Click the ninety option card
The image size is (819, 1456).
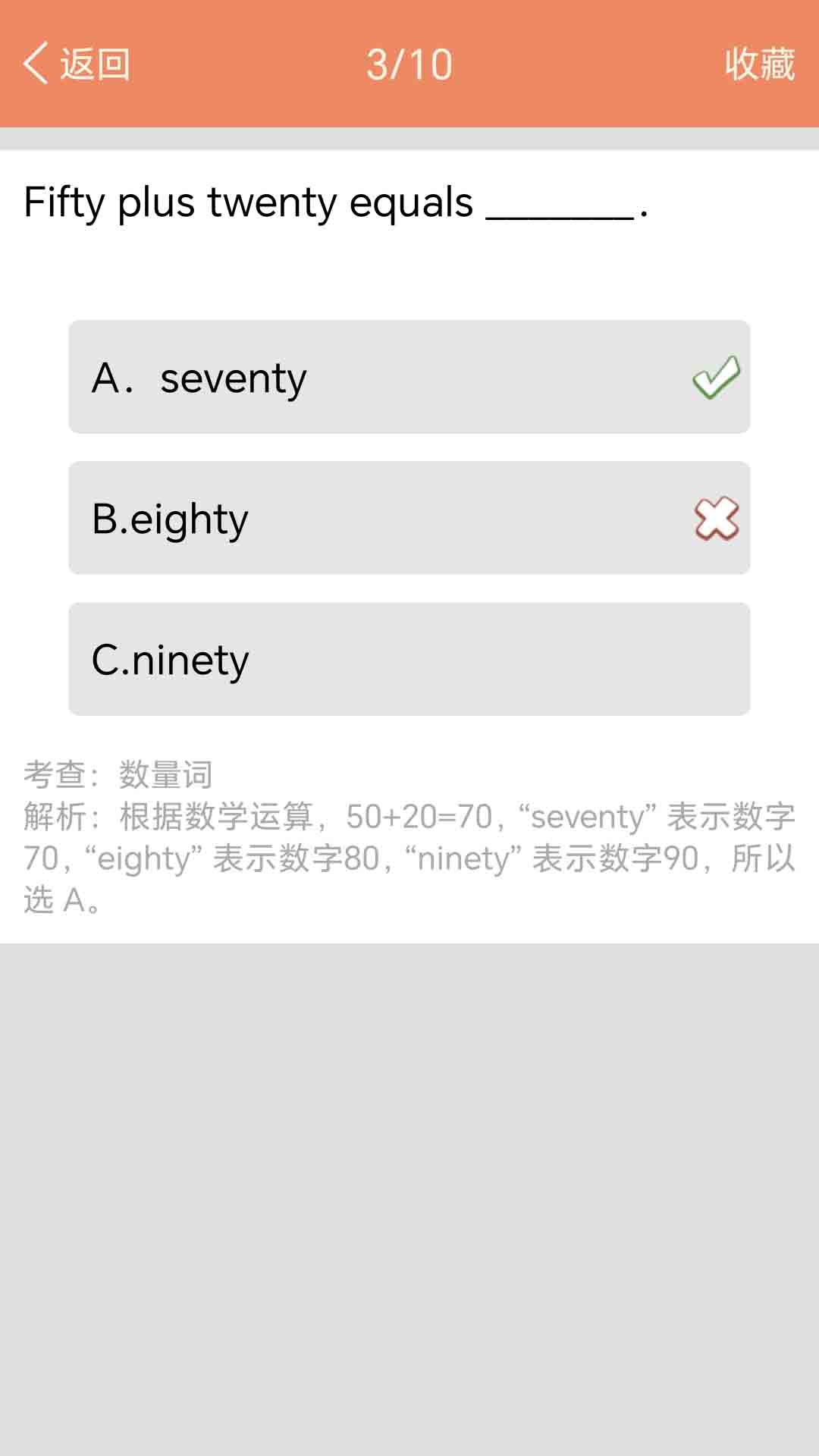tap(409, 659)
